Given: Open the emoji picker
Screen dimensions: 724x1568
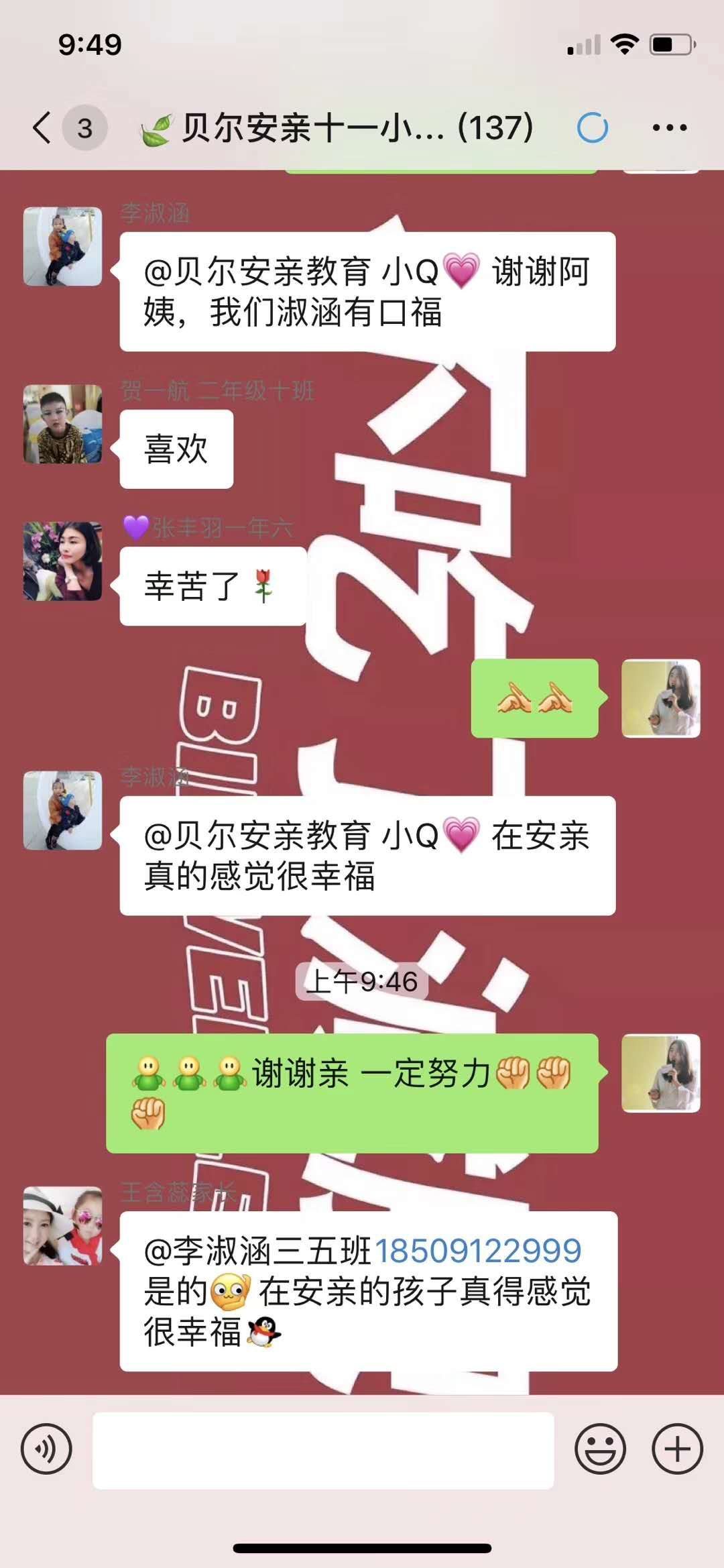Looking at the screenshot, I should [x=600, y=1449].
